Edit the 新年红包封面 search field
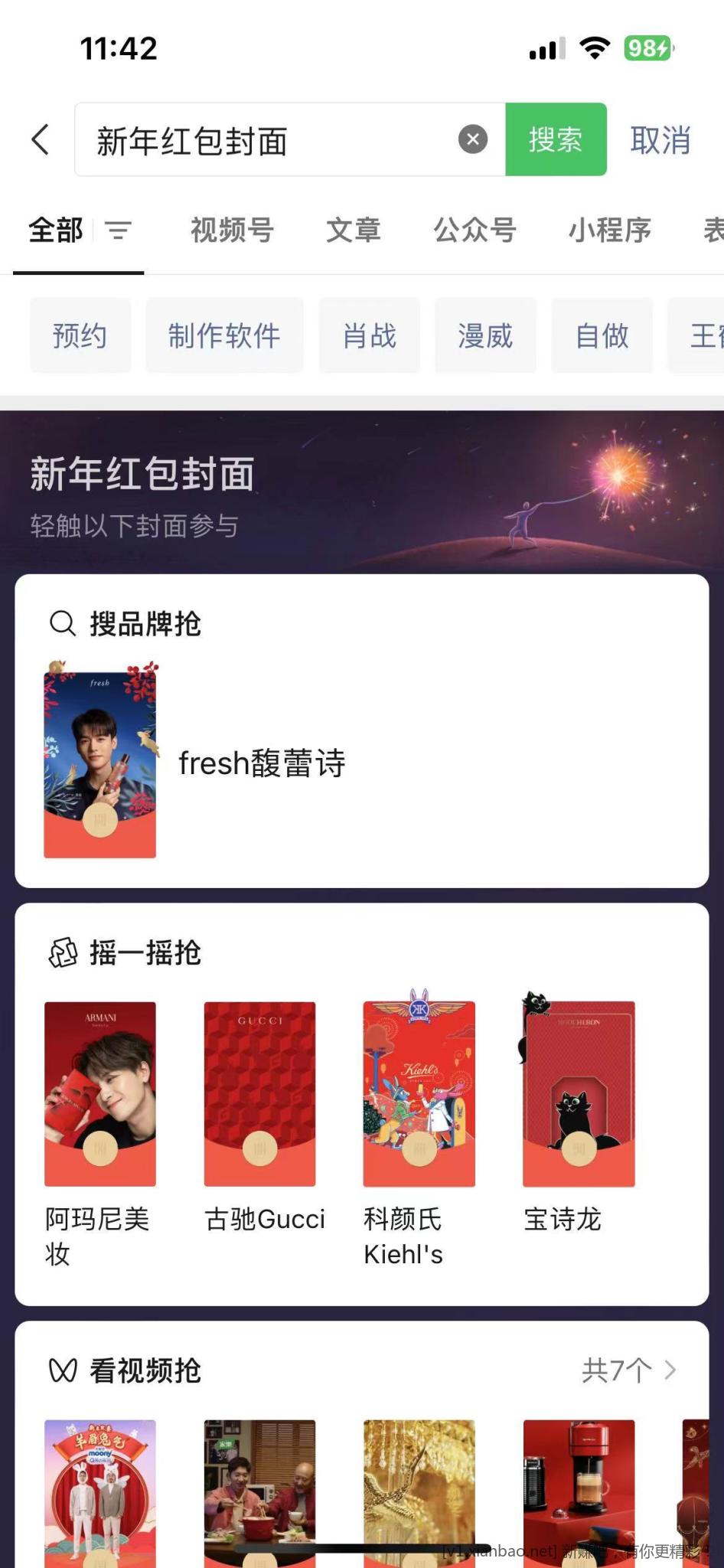The height and width of the screenshot is (1568, 724). click(268, 140)
